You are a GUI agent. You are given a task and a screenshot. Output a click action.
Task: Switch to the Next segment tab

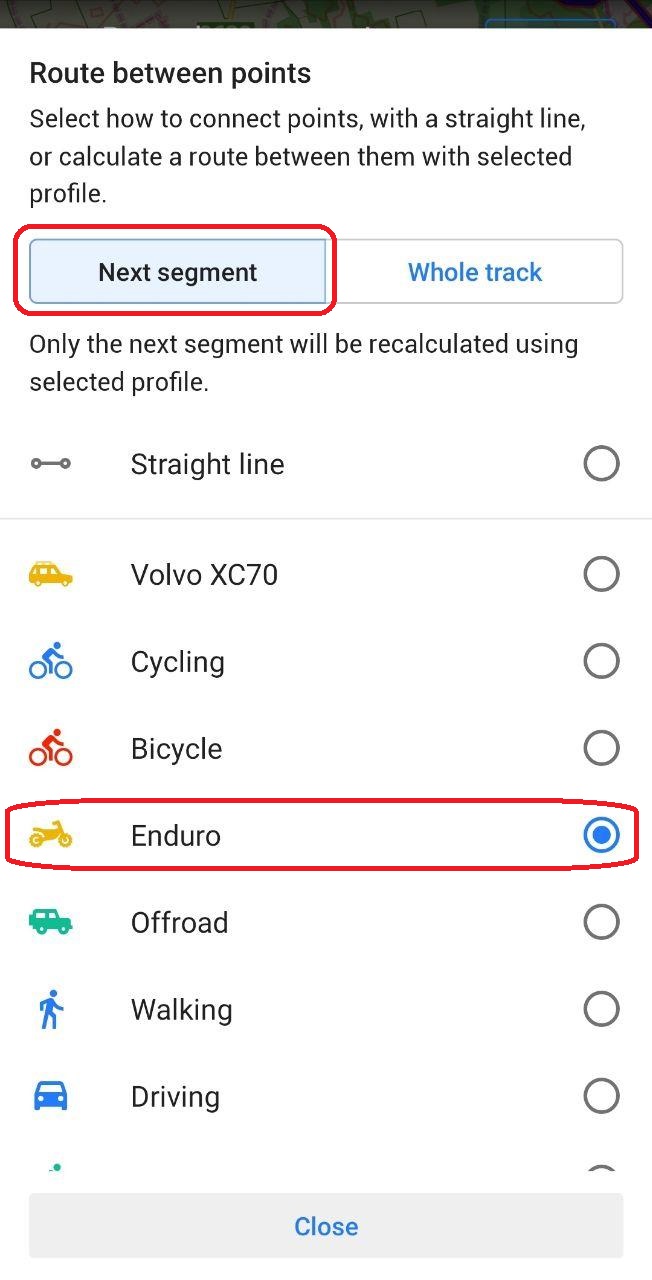[178, 272]
